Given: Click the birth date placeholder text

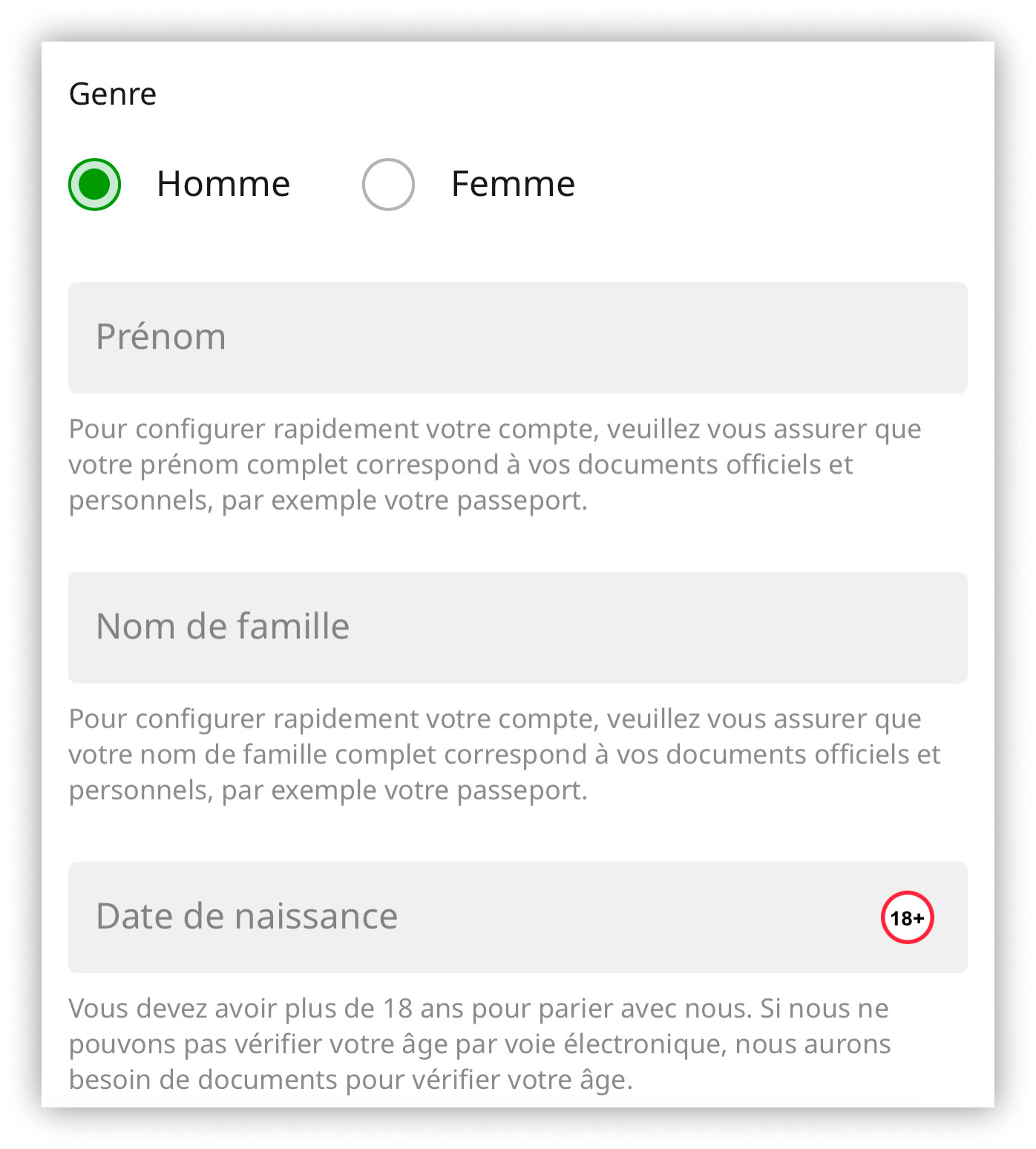Looking at the screenshot, I should pyautogui.click(x=246, y=916).
